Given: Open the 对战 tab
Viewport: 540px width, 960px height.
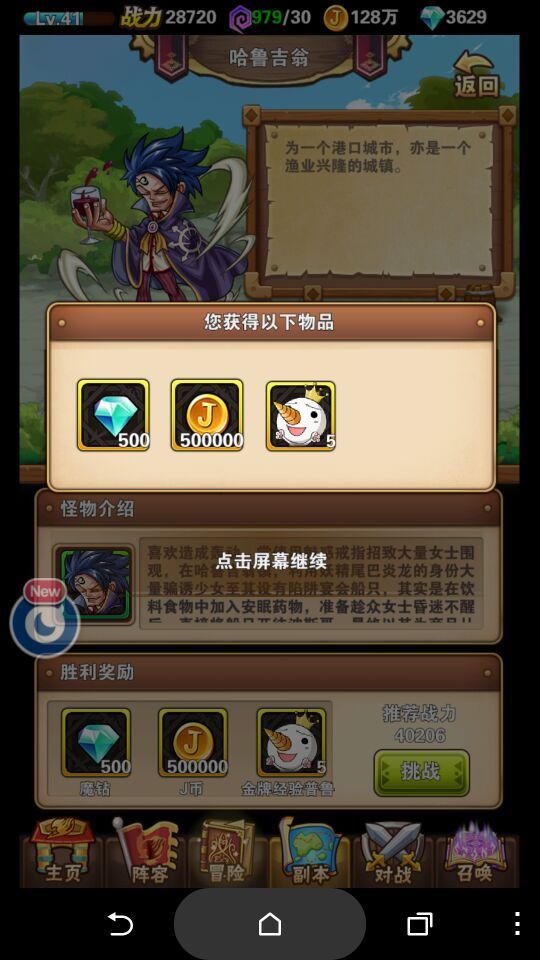Looking at the screenshot, I should 392,852.
